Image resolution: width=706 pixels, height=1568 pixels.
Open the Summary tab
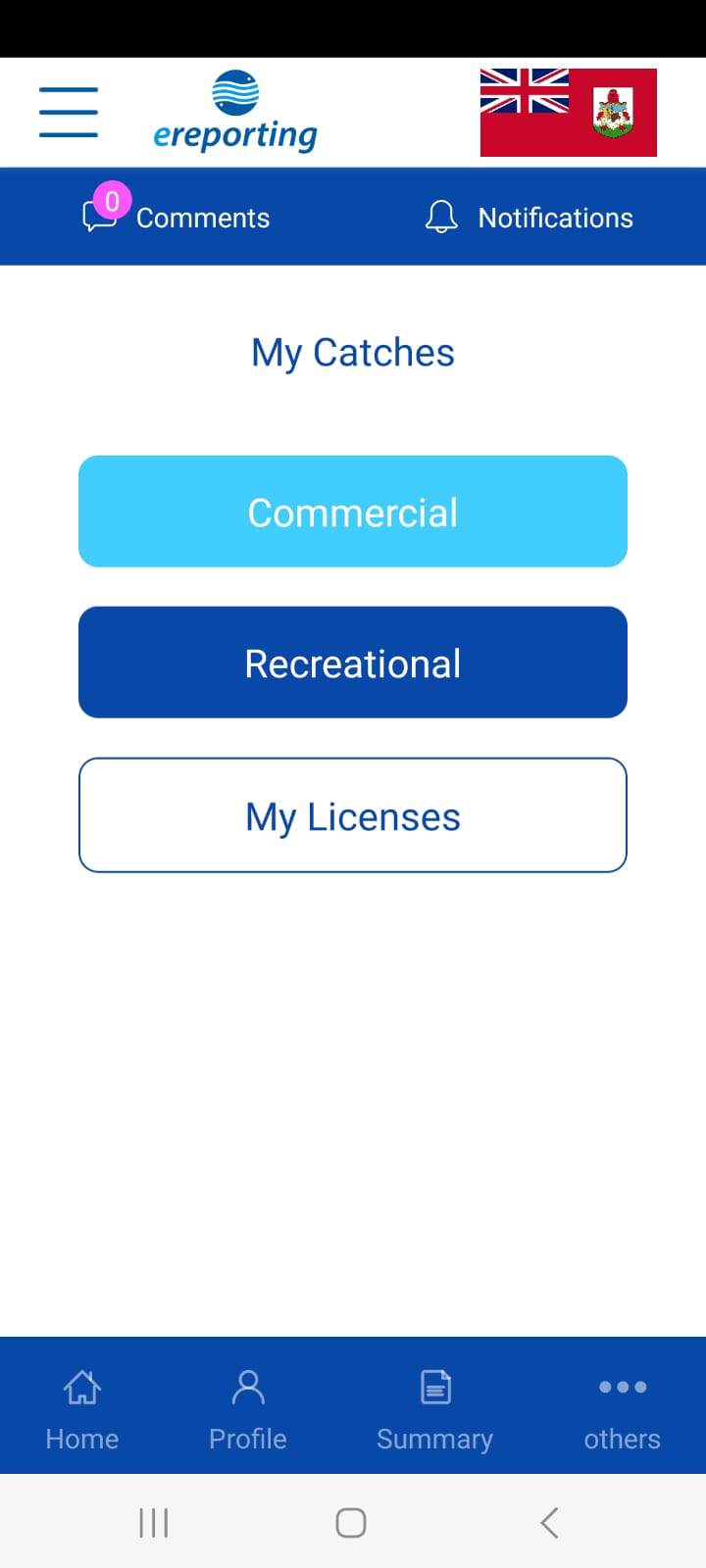pyautogui.click(x=434, y=1407)
